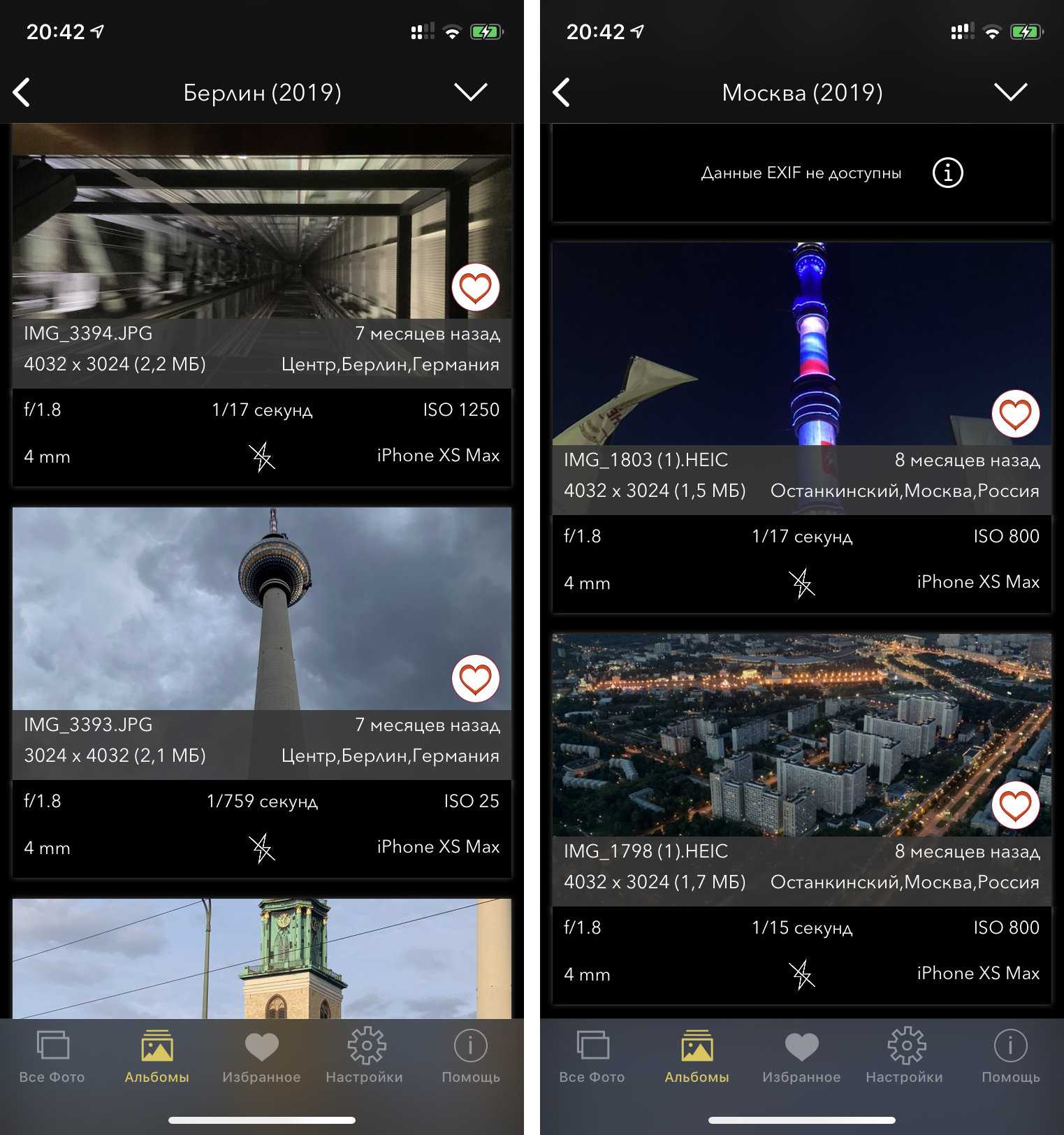Open the Berlin TV tower photo IMG_3393.JPG
This screenshot has height=1135, width=1064.
[x=231, y=608]
